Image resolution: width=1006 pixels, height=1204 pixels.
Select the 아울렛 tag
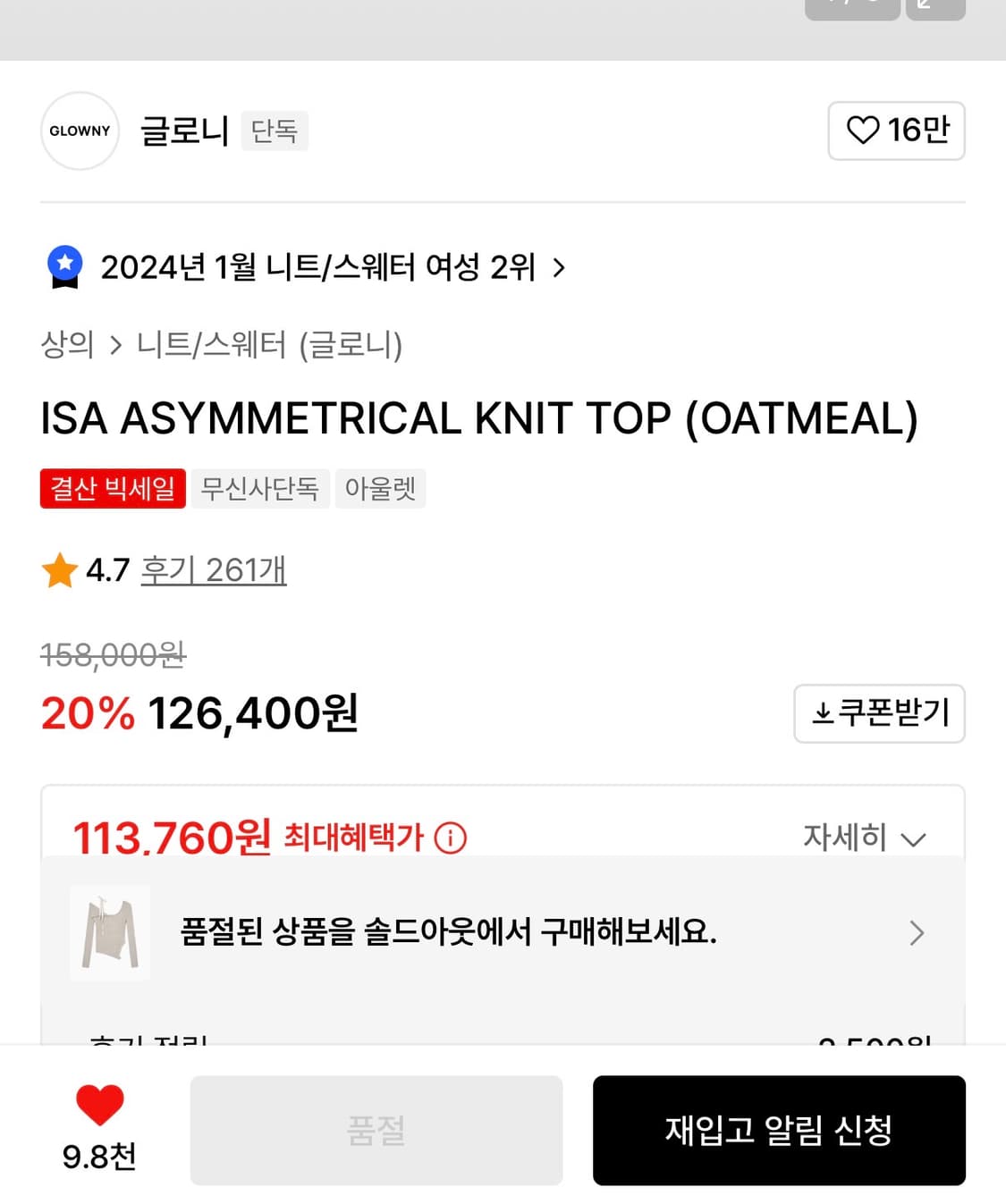pos(380,488)
